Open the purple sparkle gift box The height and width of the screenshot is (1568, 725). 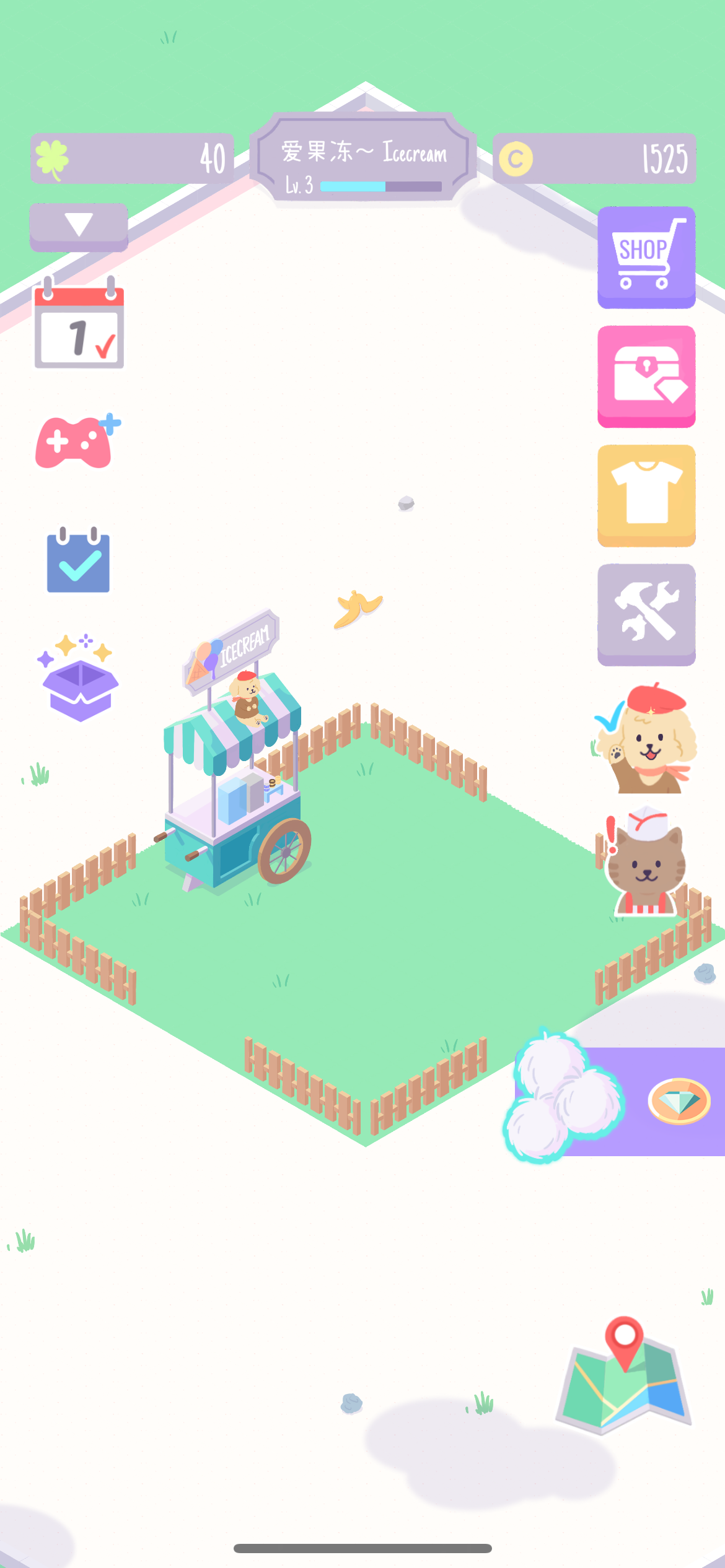pyautogui.click(x=79, y=676)
